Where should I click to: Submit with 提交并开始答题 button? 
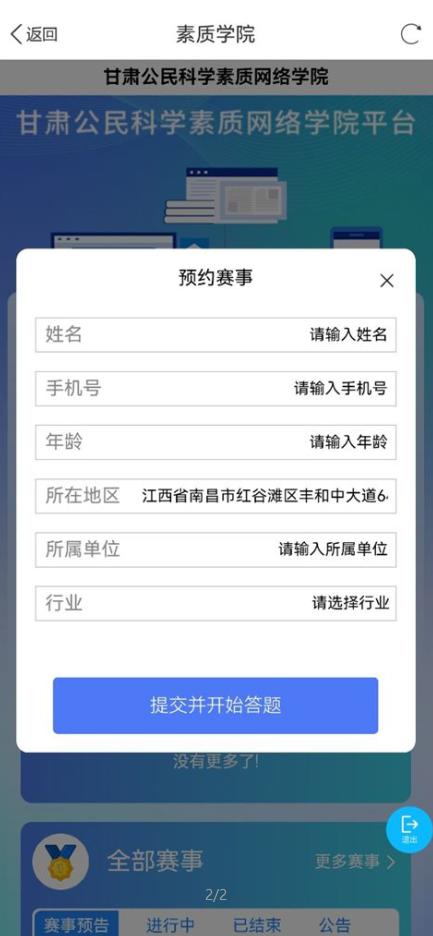pyautogui.click(x=216, y=706)
